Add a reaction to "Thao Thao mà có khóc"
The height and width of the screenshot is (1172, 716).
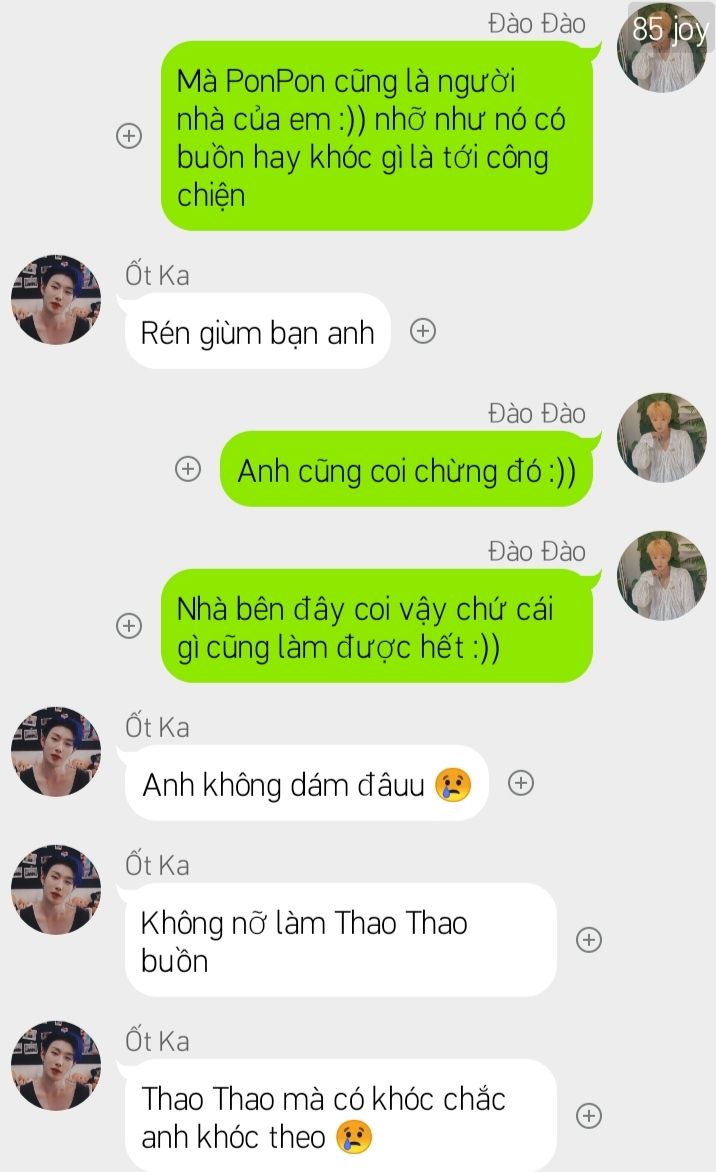pyautogui.click(x=589, y=1116)
